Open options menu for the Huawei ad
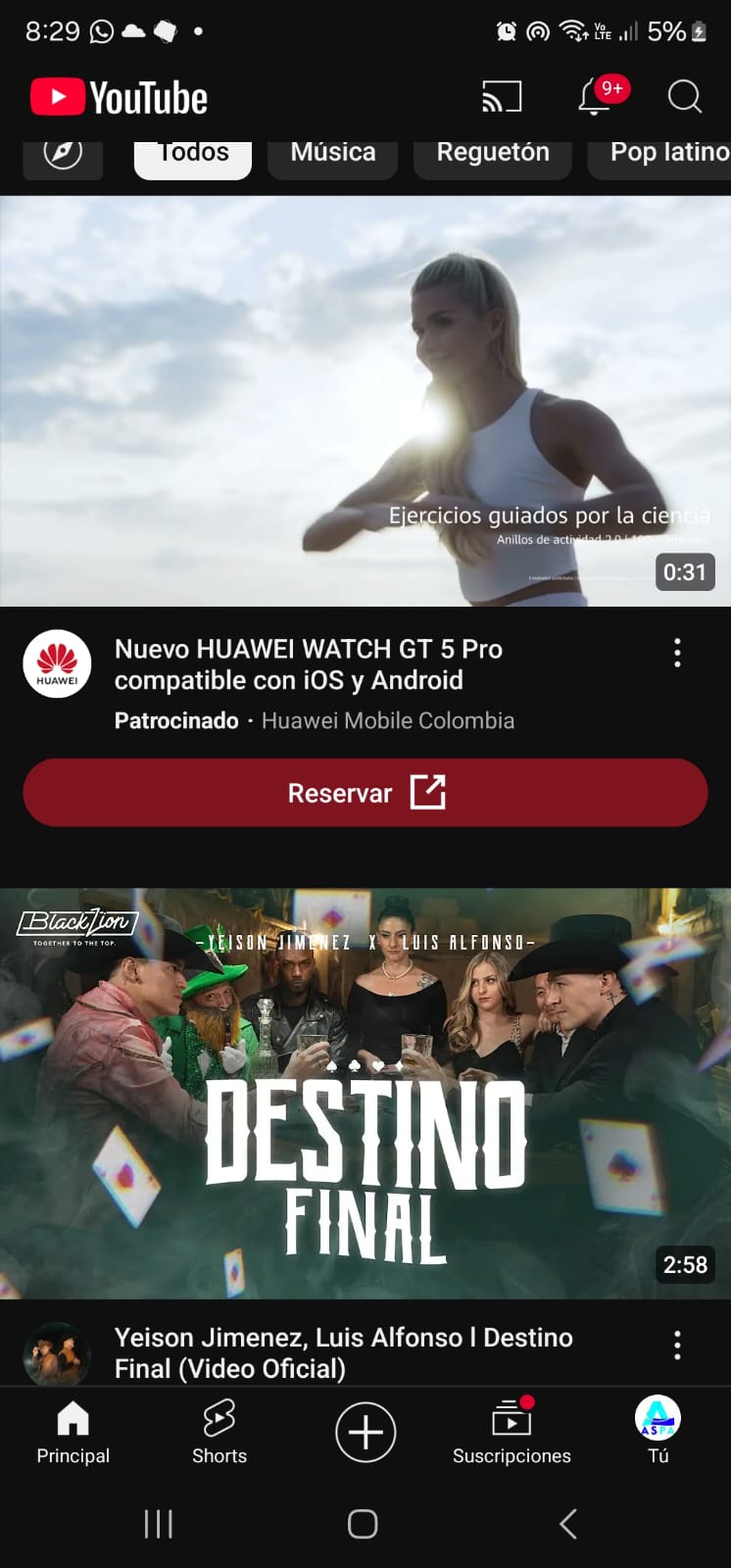 [677, 654]
